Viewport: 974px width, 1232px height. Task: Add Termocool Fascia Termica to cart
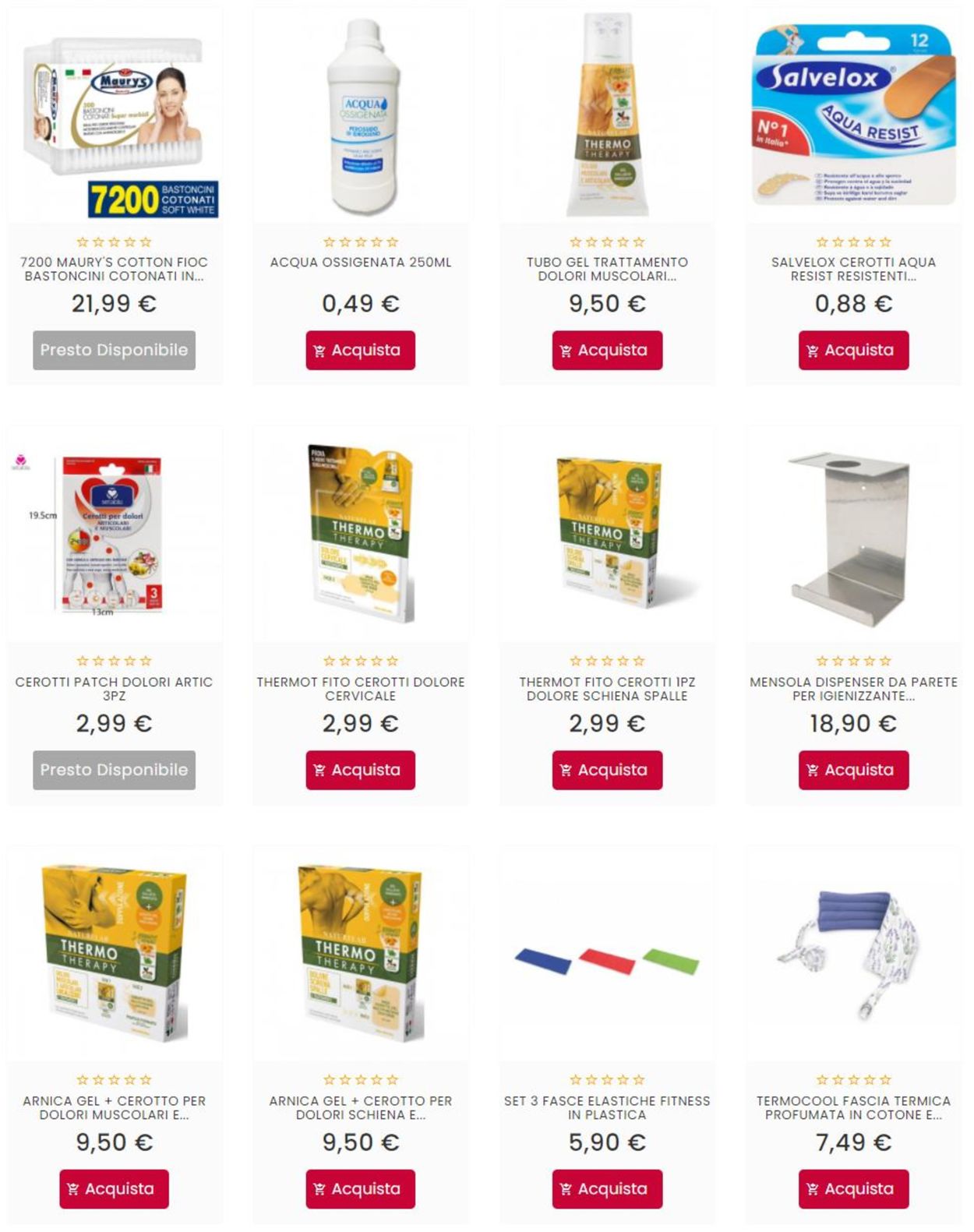[853, 1189]
